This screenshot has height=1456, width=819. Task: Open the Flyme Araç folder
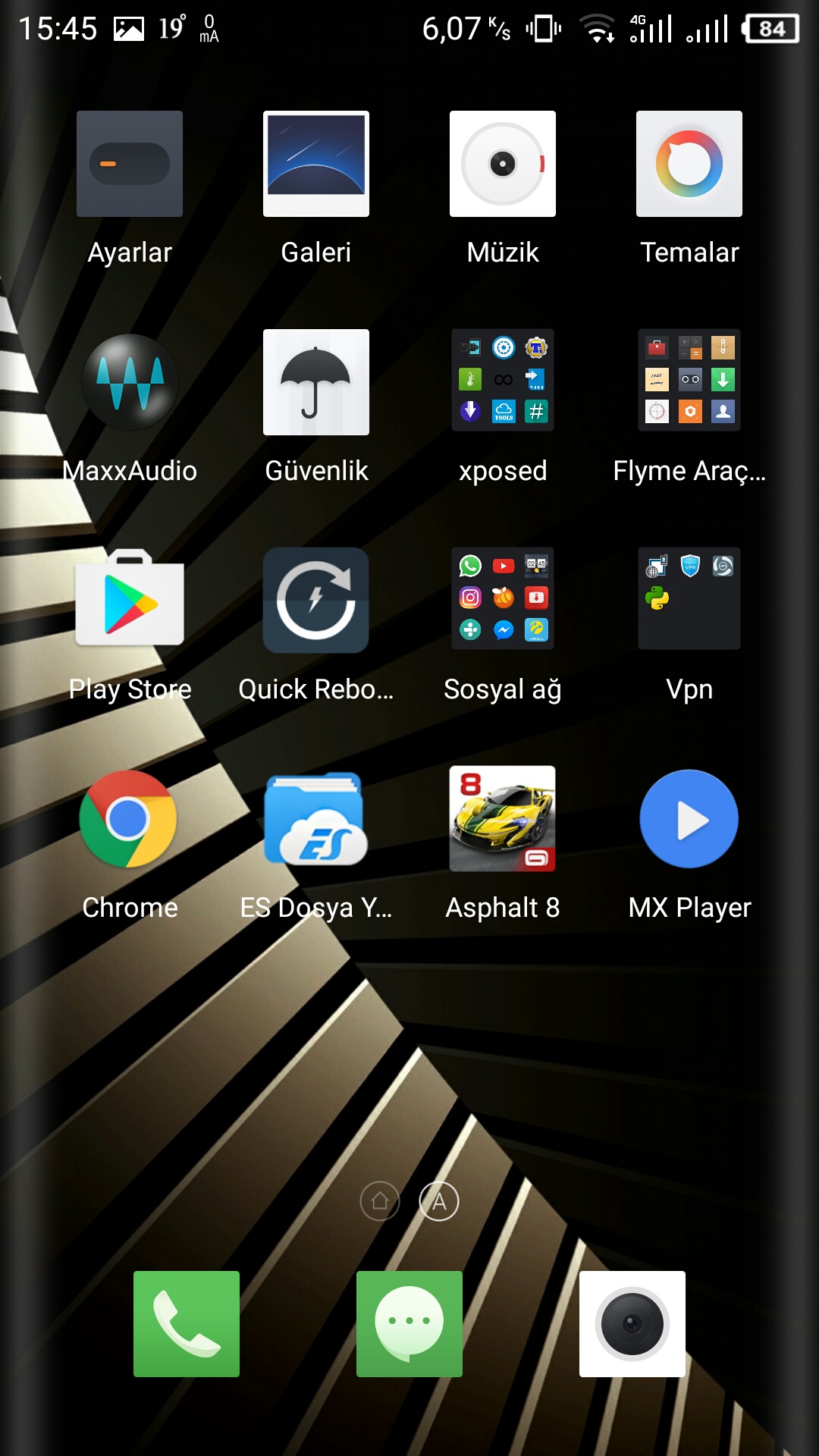point(689,381)
